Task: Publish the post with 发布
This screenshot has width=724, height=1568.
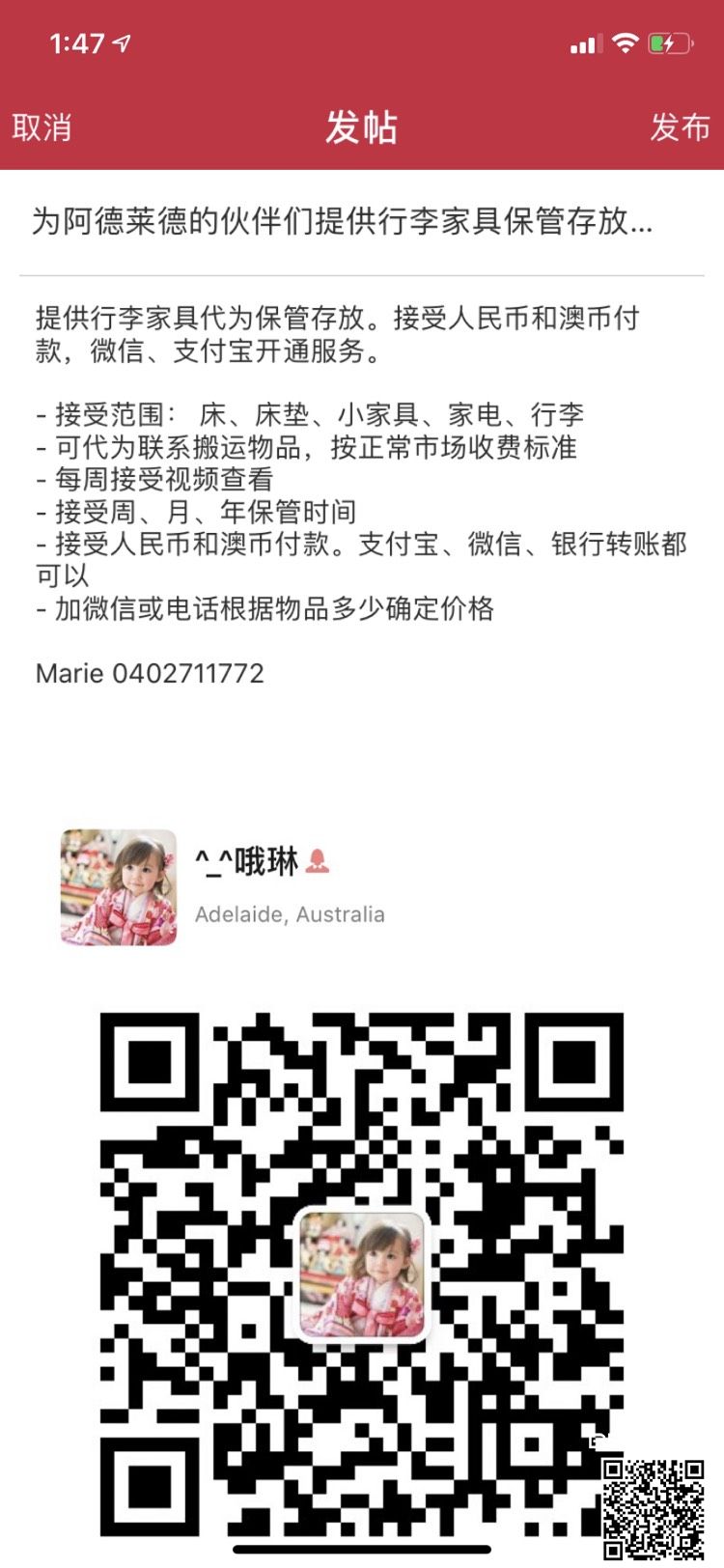Action: point(680,127)
